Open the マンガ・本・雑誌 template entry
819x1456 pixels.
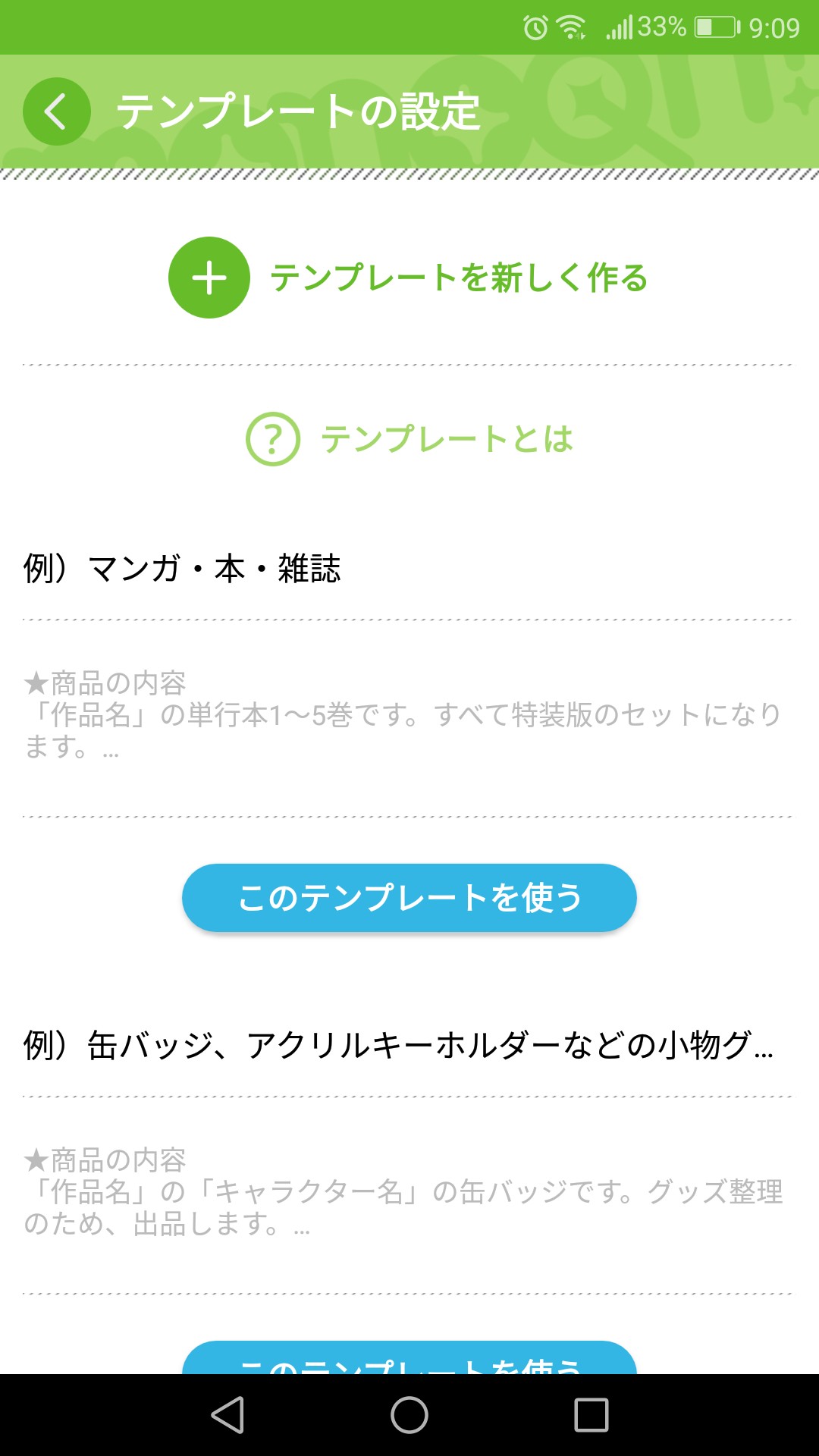tap(182, 569)
